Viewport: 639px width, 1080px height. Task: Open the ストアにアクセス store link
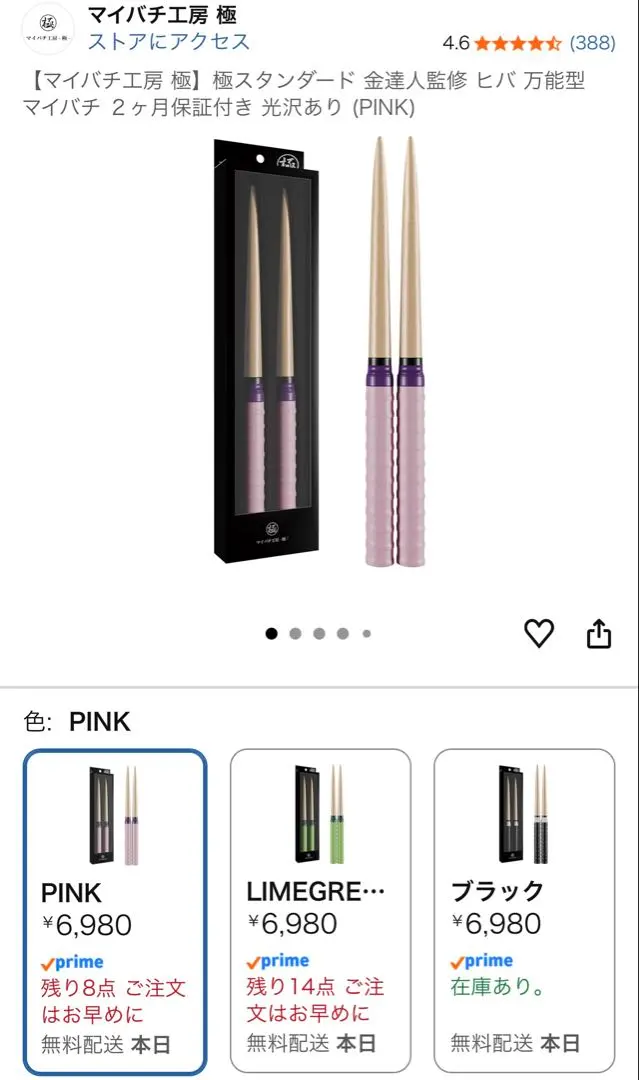click(x=168, y=42)
